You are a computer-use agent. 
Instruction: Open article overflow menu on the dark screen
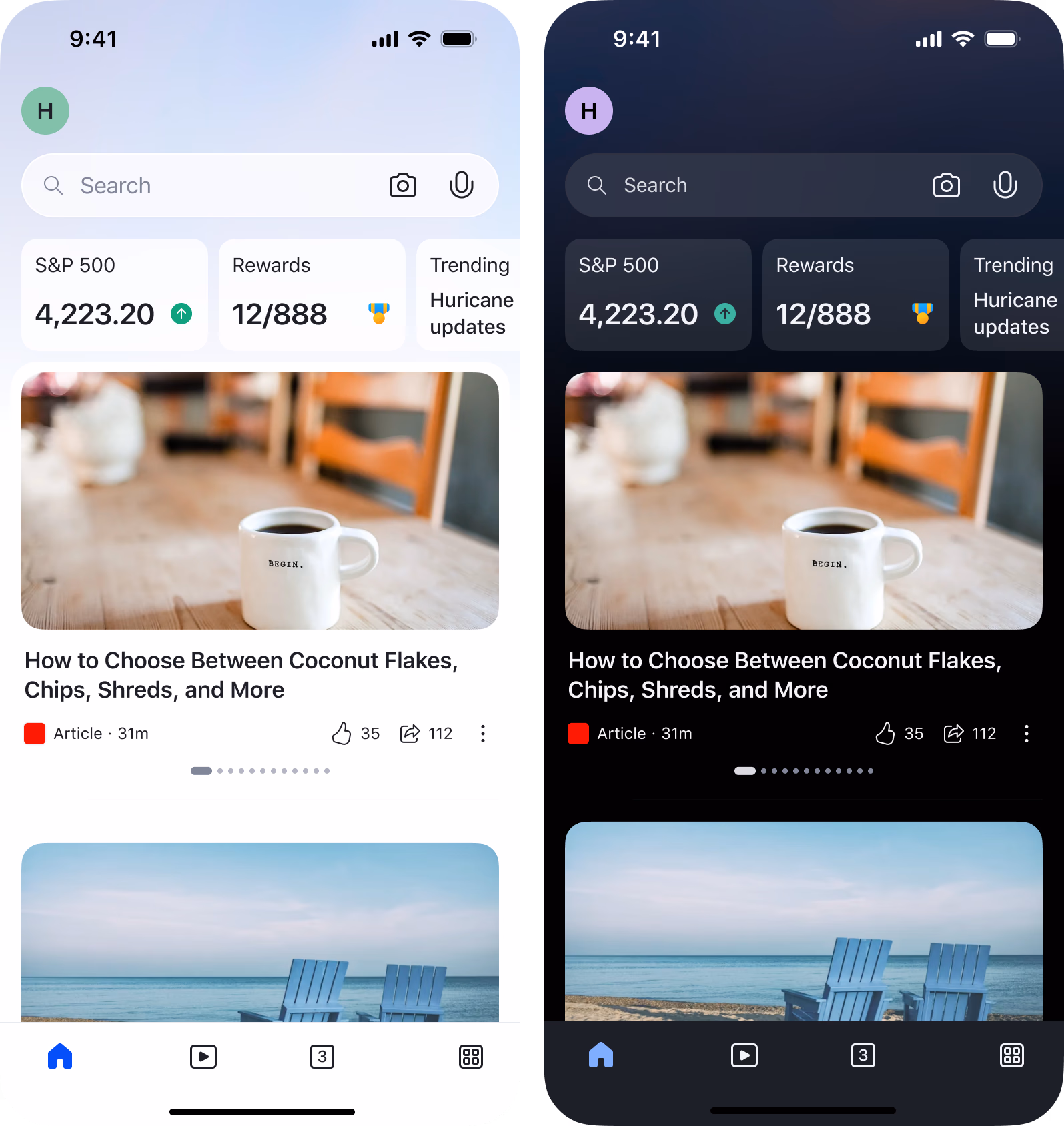pyautogui.click(x=1026, y=734)
